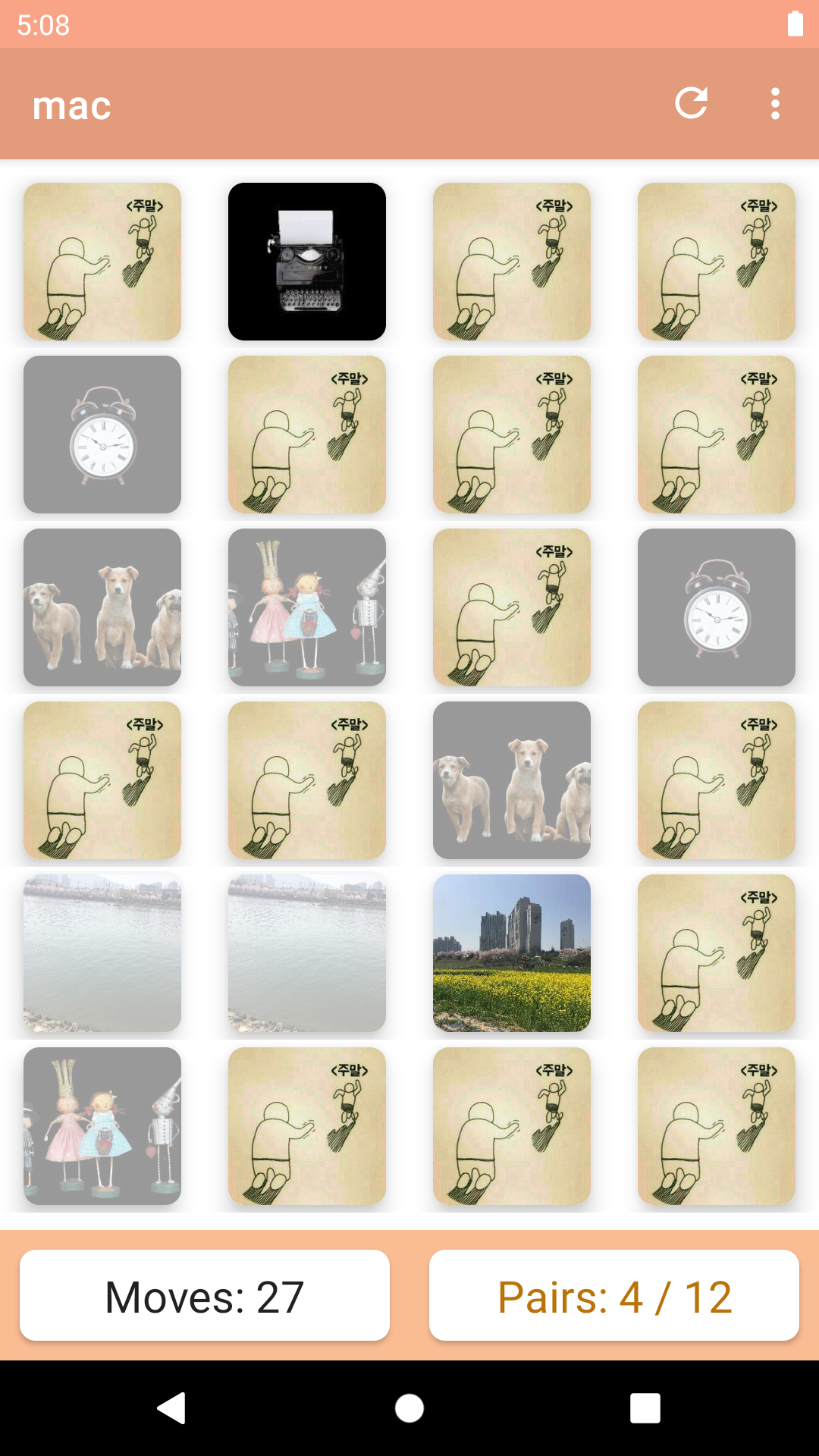819x1456 pixels.
Task: Tap the typewriter card
Action: point(307,262)
